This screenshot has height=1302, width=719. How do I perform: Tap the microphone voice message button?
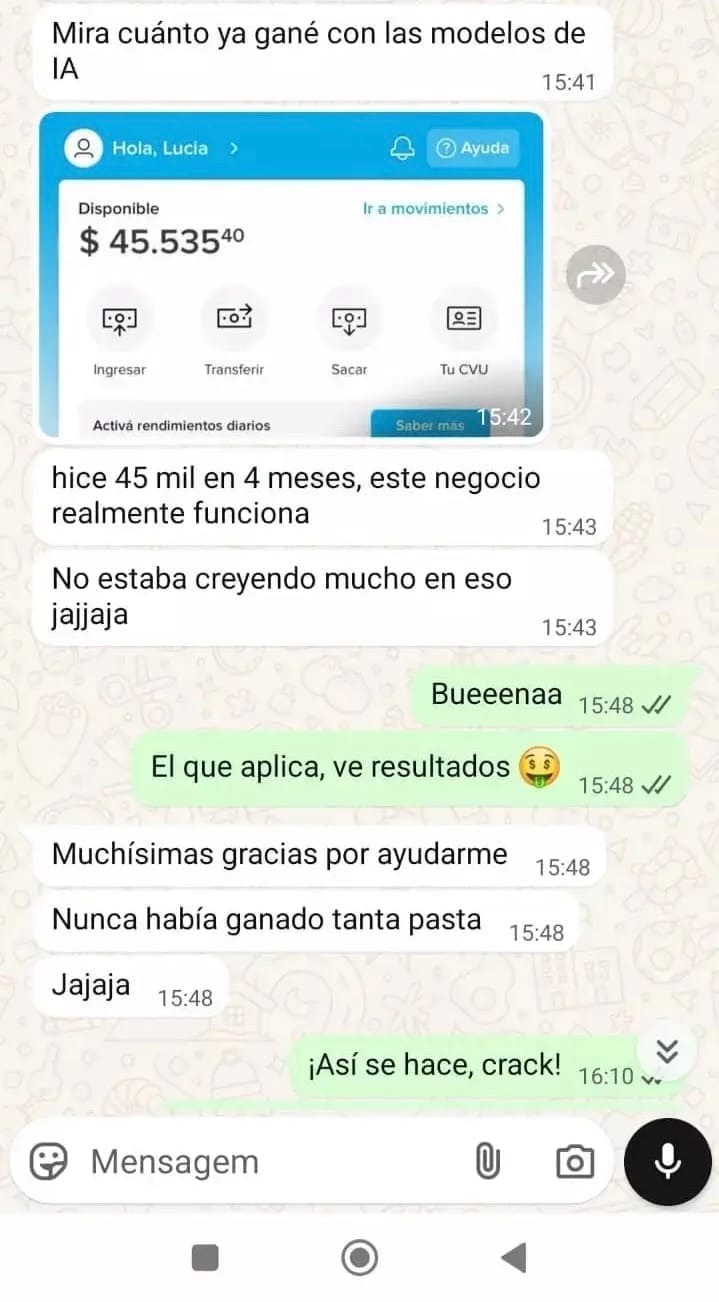click(x=667, y=1161)
